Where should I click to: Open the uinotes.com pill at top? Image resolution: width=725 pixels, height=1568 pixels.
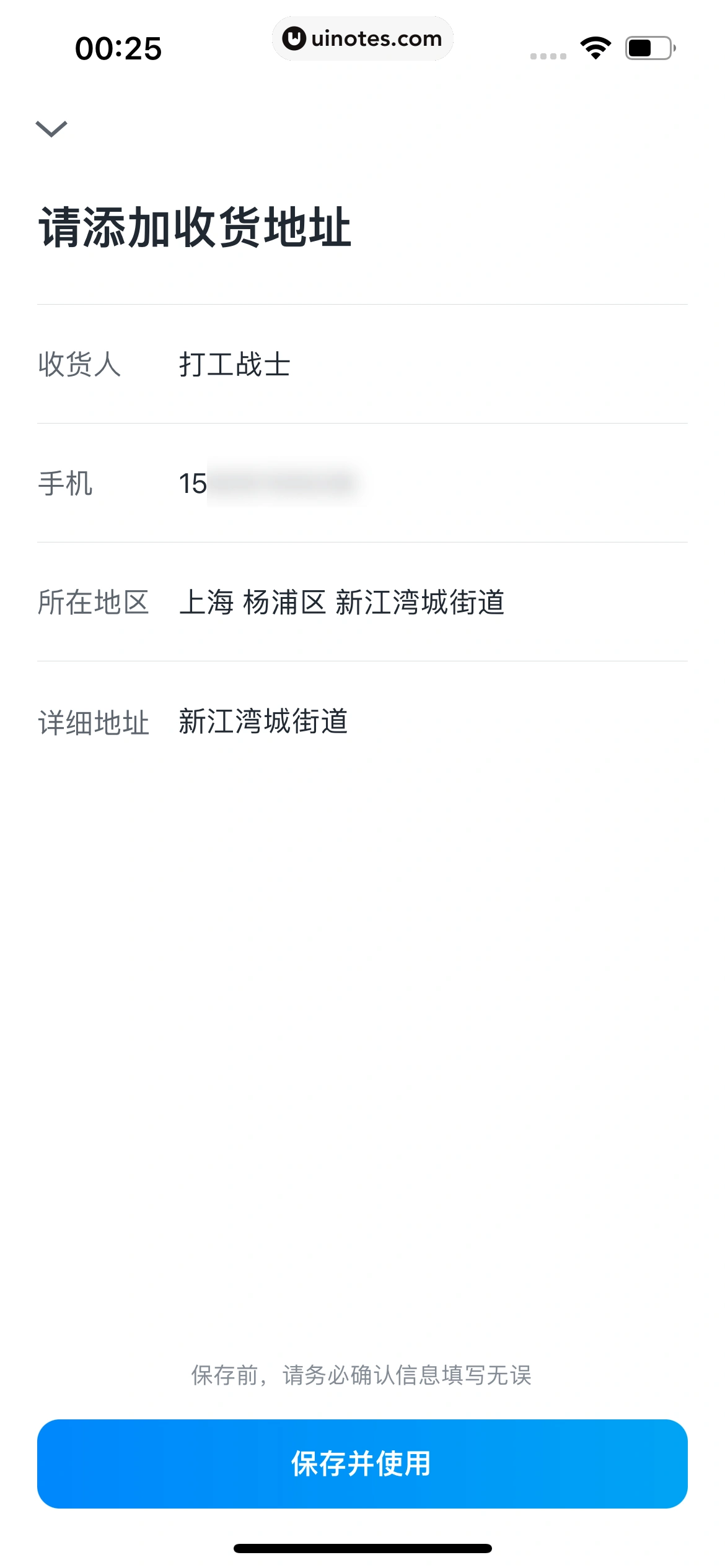(x=362, y=38)
